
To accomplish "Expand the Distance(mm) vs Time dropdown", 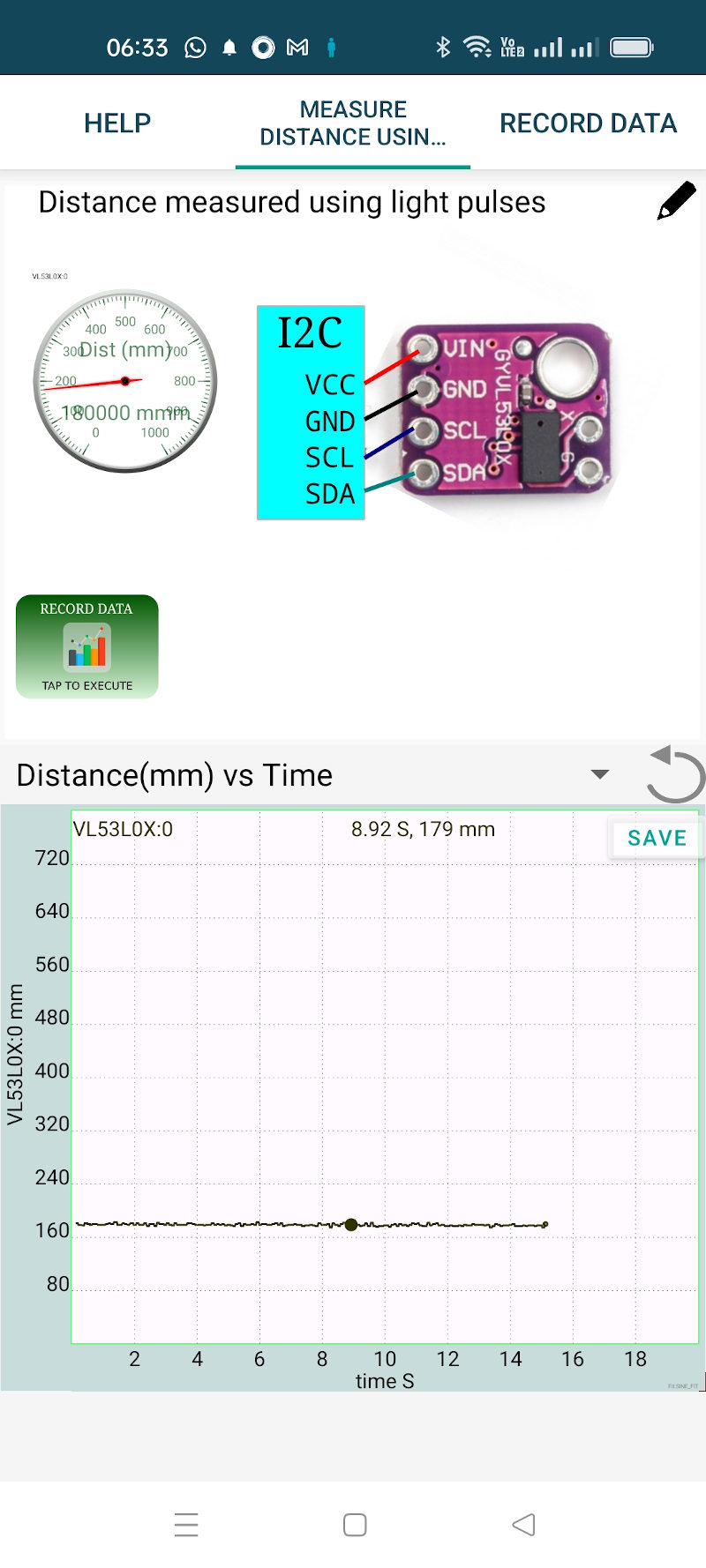I will 600,774.
